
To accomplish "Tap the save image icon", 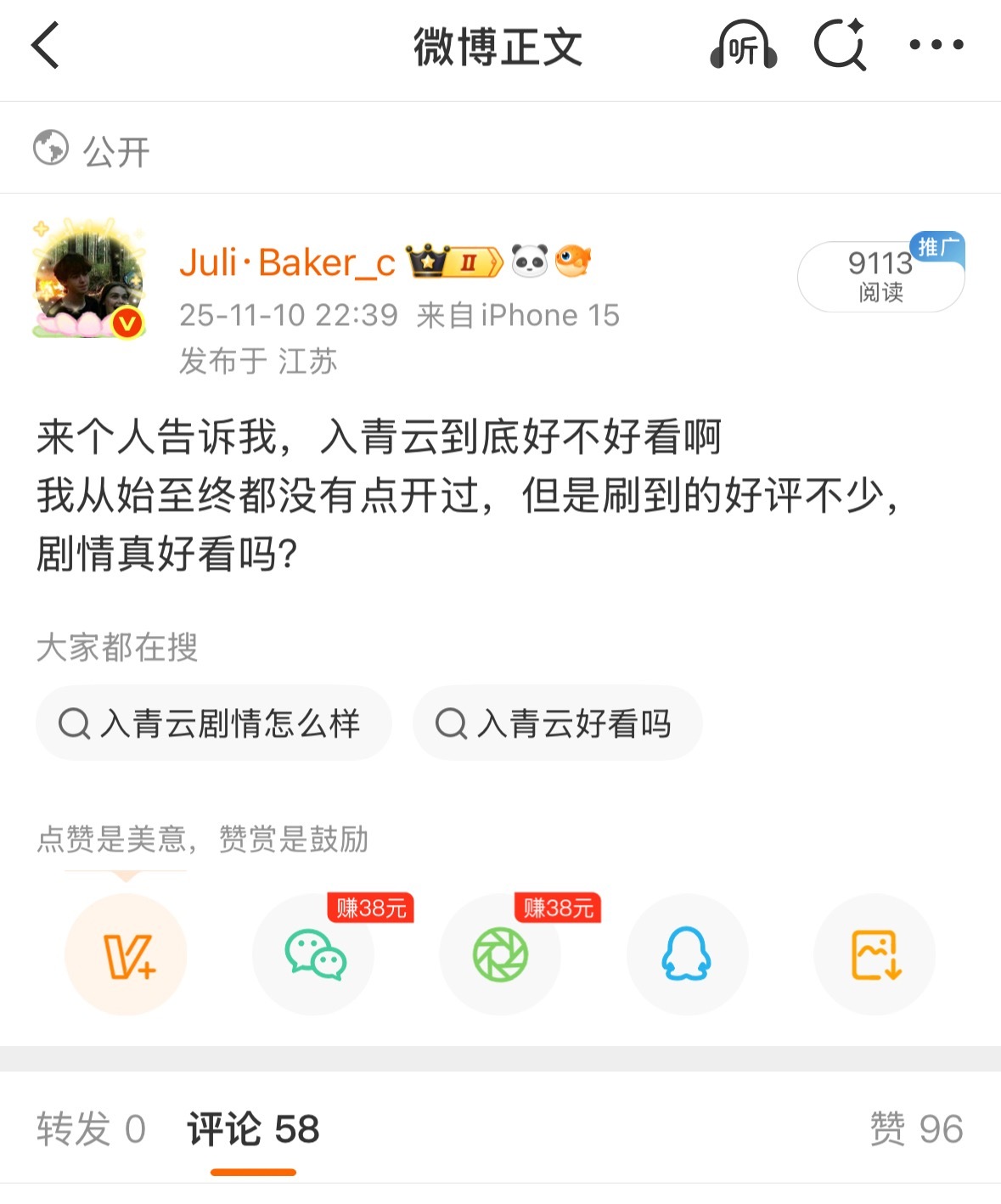I will pyautogui.click(x=875, y=954).
